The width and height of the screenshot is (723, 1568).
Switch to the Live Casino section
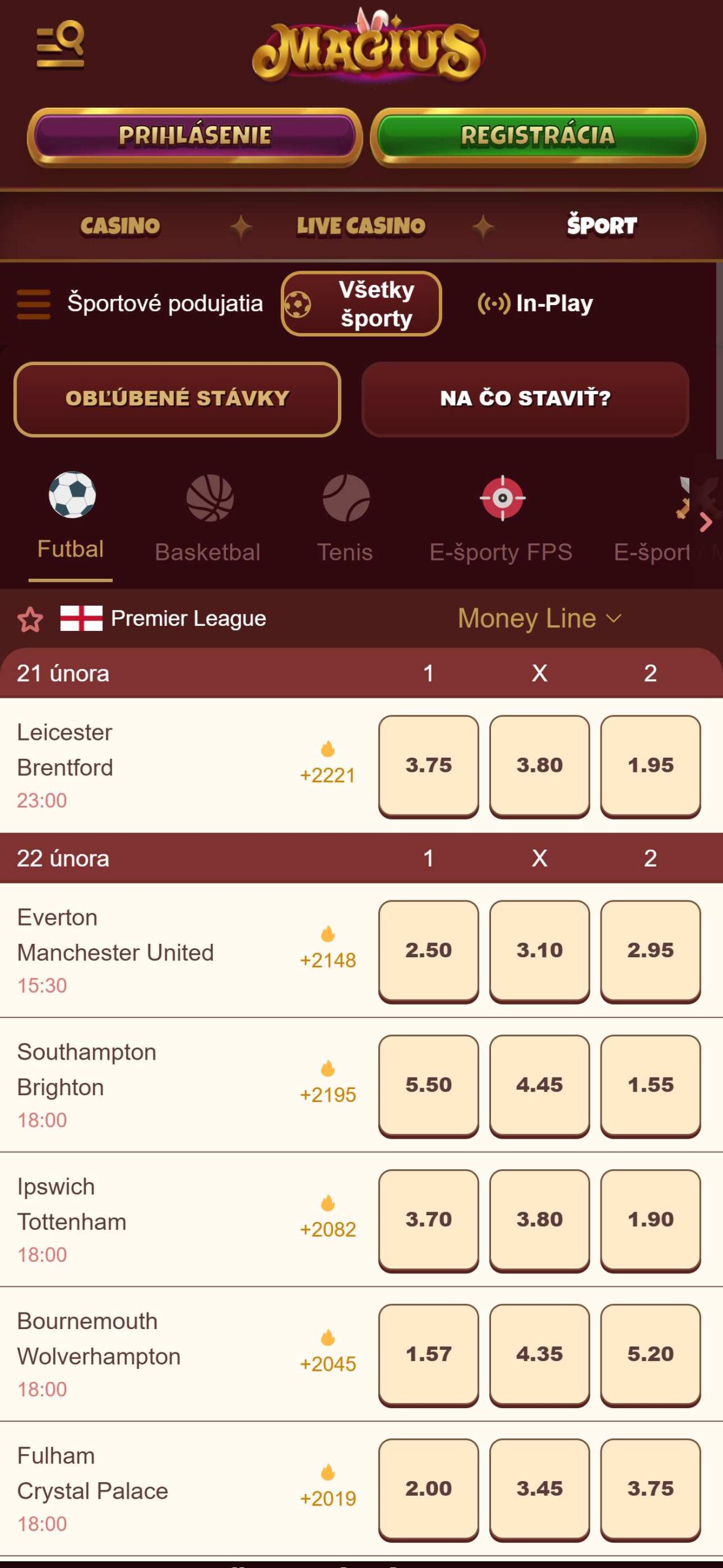pos(361,226)
